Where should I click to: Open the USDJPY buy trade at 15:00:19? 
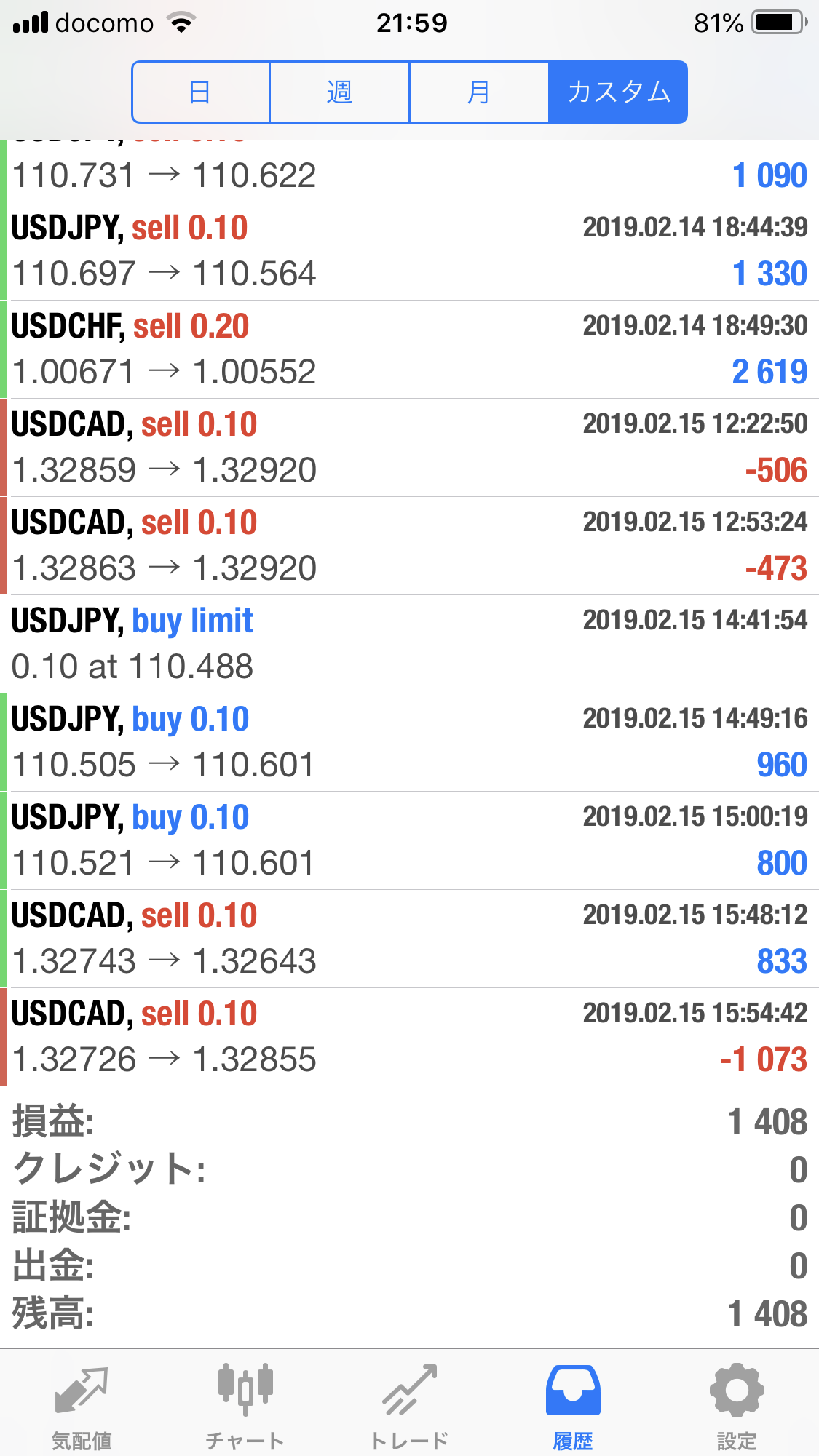409,840
